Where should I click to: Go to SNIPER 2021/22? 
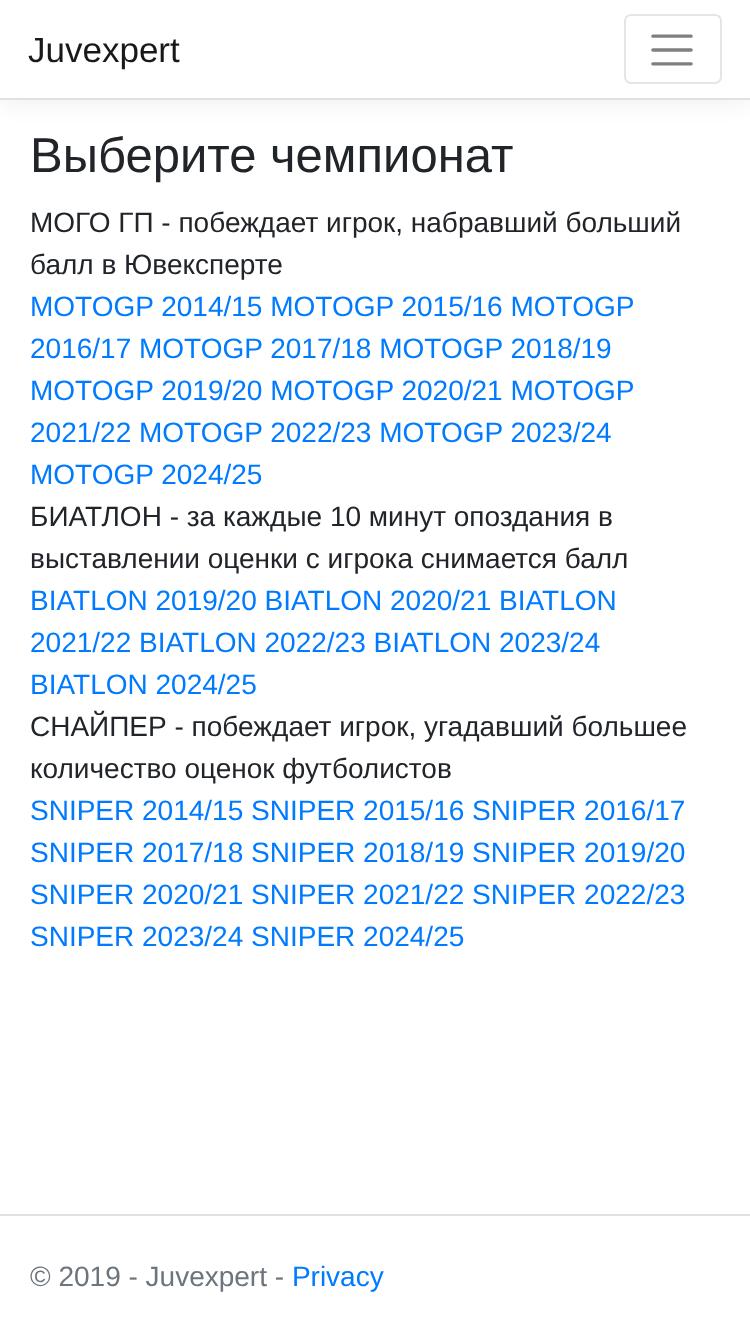tap(358, 895)
